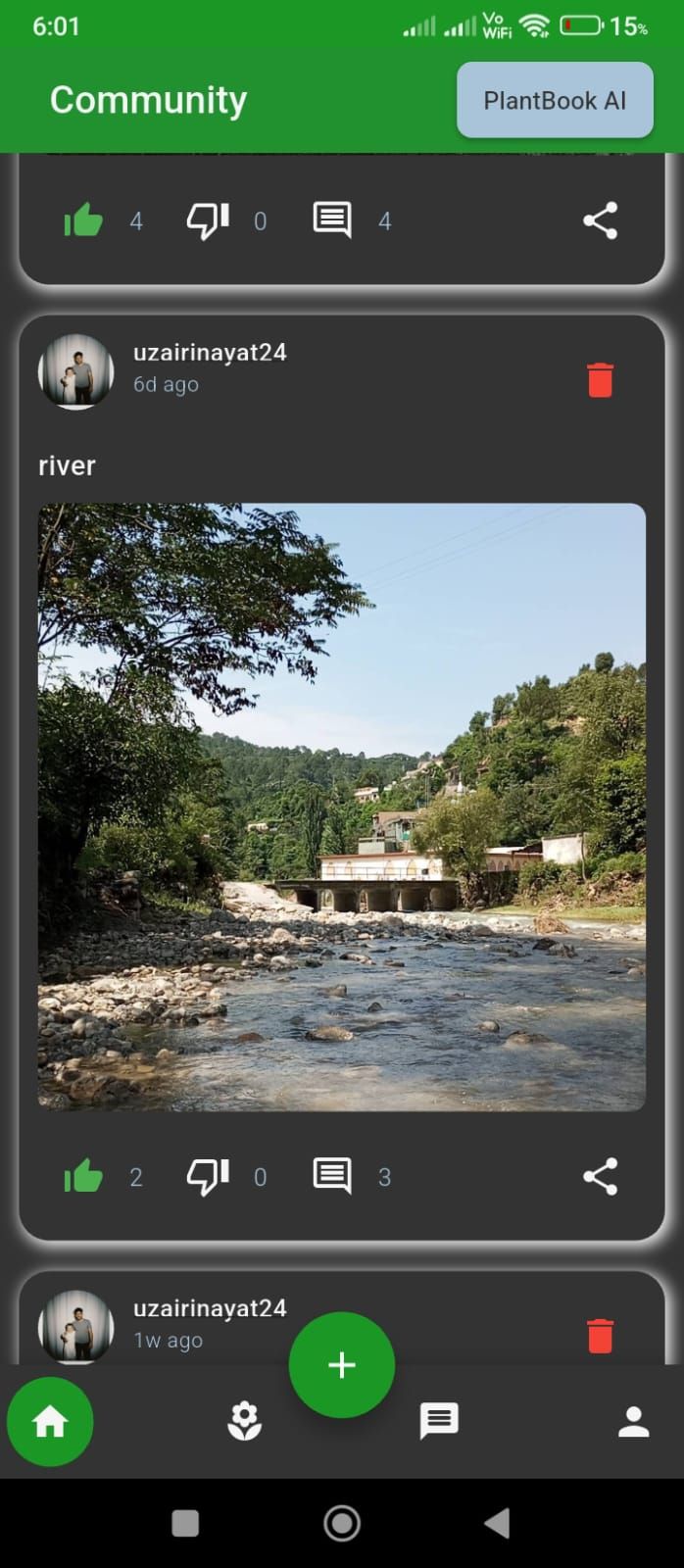Go back using system back button
Screen dimensions: 684x1568
[x=497, y=1523]
